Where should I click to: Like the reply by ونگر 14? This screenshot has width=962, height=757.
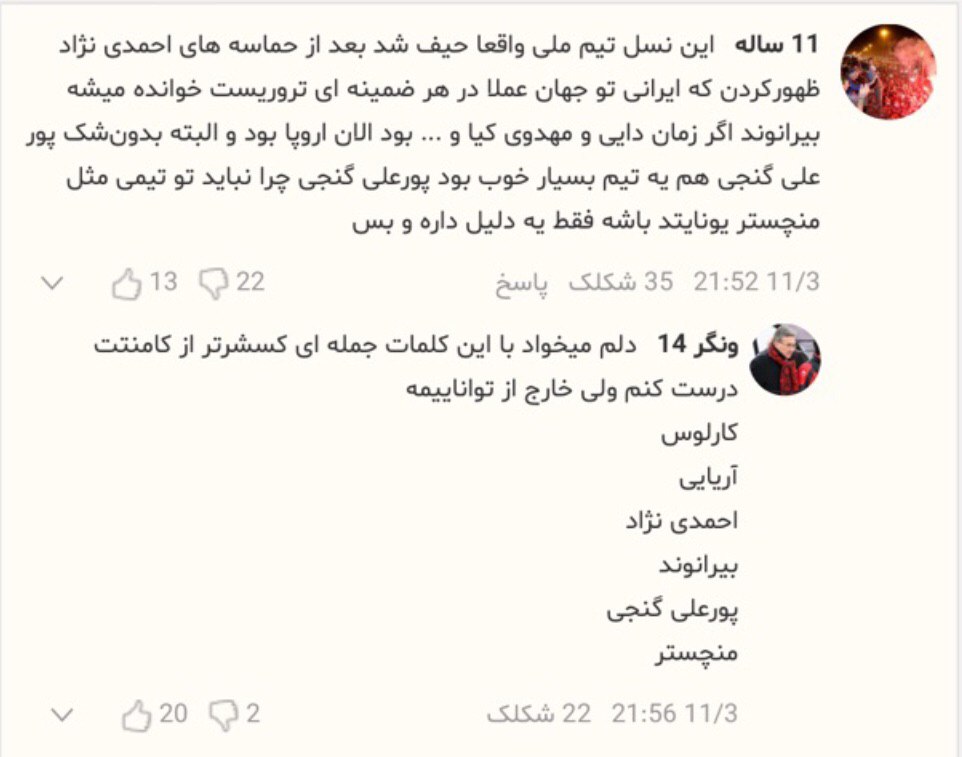coord(136,714)
